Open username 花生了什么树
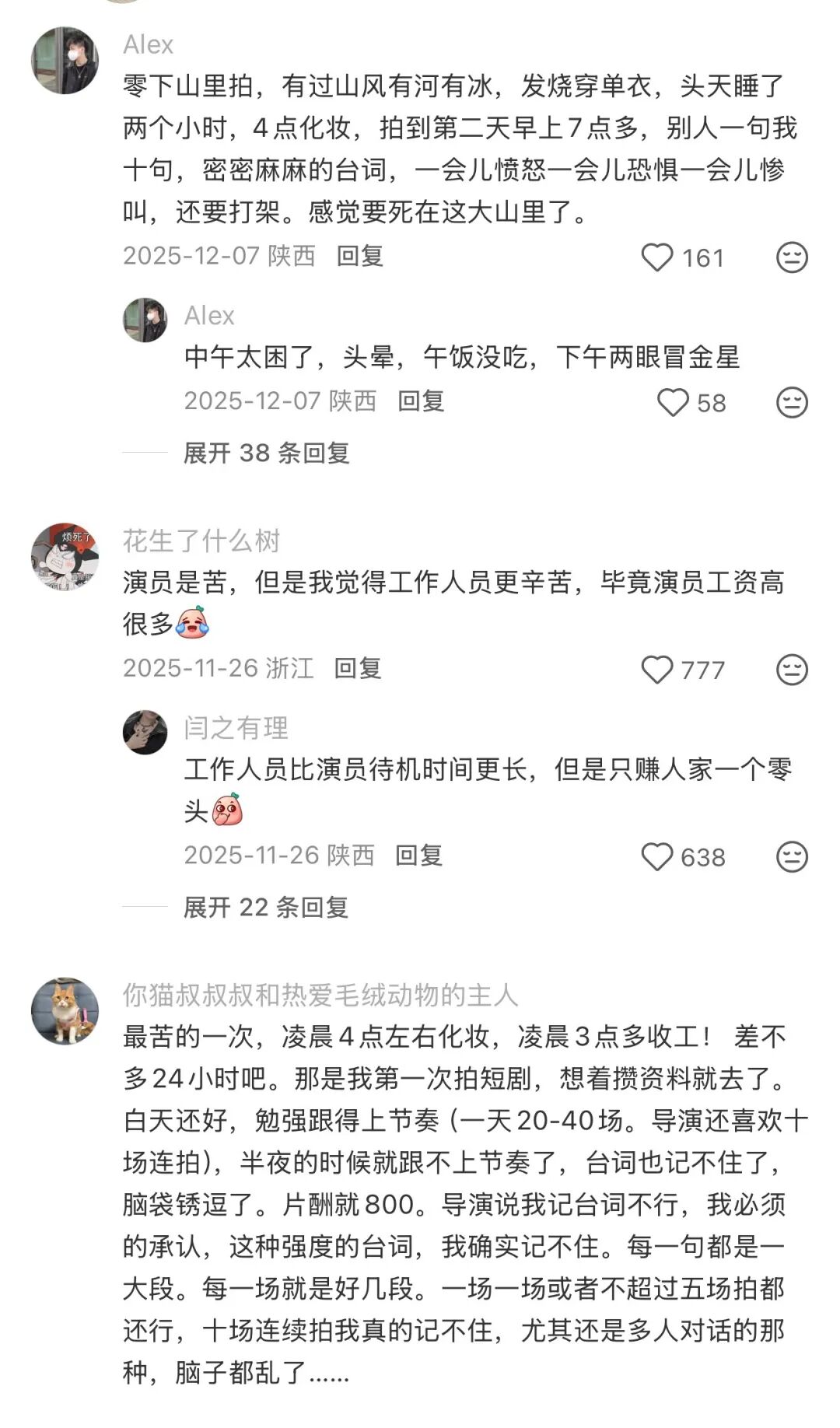 (x=201, y=541)
